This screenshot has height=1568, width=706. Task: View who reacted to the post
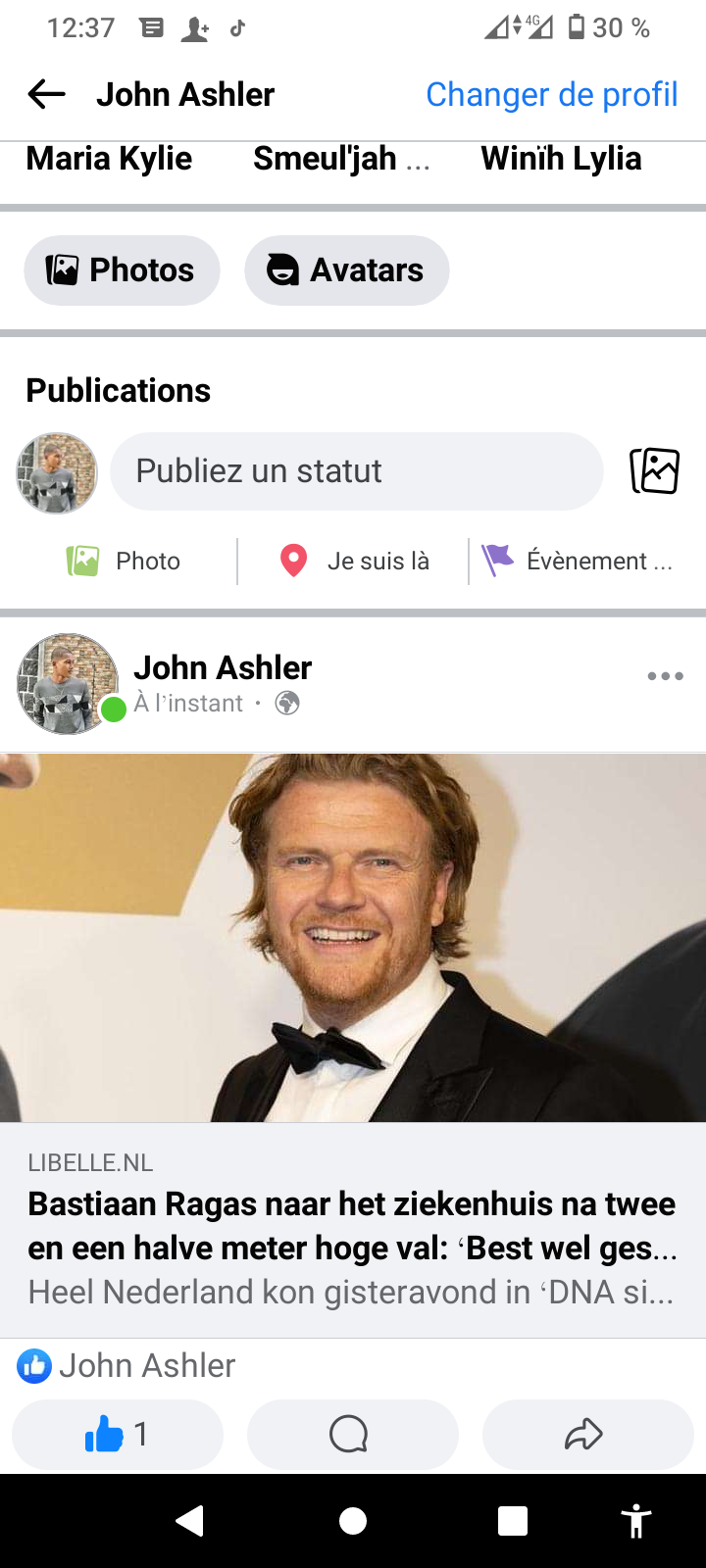[x=127, y=1365]
